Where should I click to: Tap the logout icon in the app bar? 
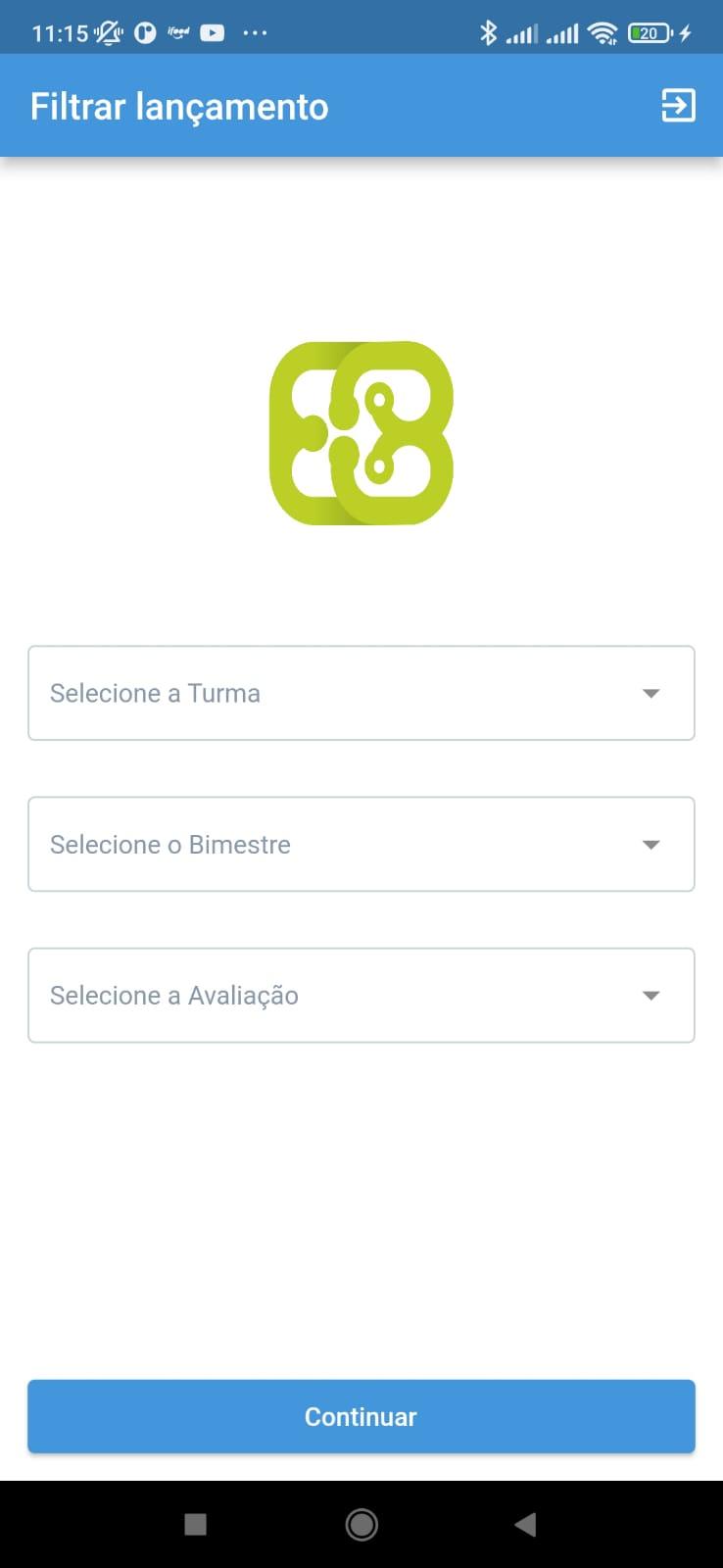point(678,105)
